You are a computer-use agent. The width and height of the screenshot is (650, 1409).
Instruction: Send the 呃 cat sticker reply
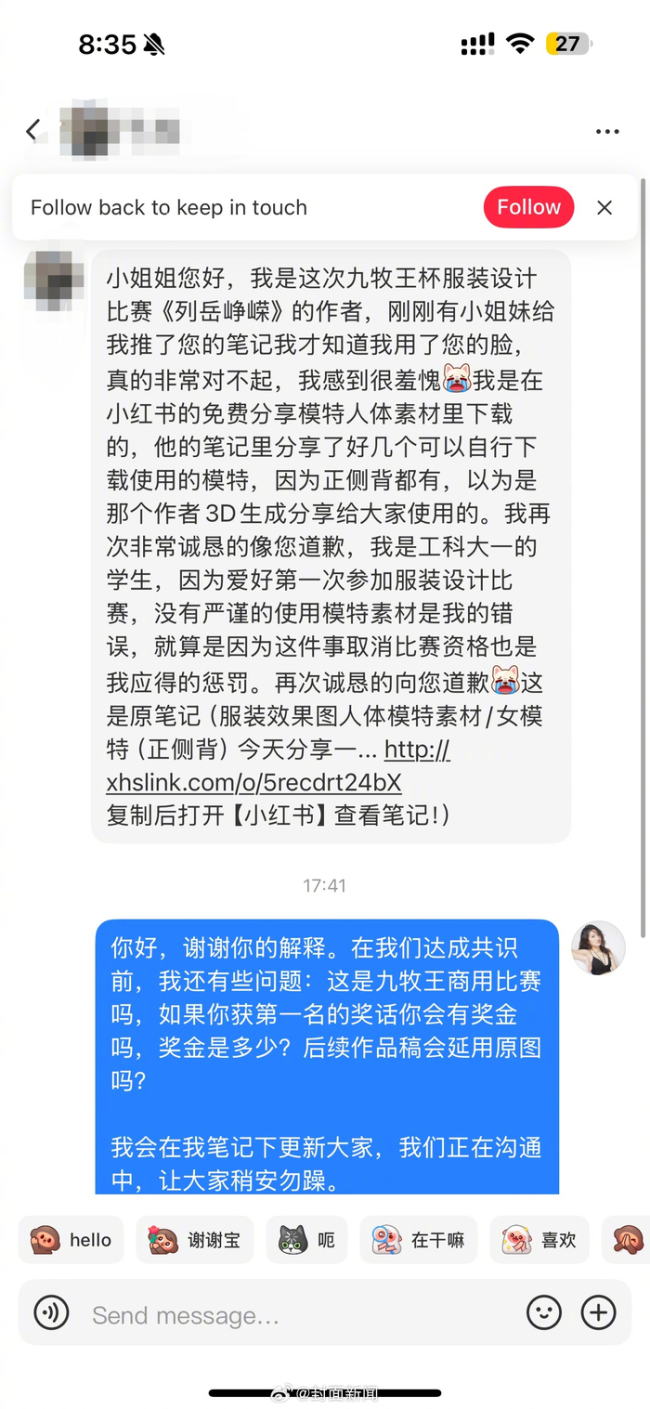tap(307, 1240)
